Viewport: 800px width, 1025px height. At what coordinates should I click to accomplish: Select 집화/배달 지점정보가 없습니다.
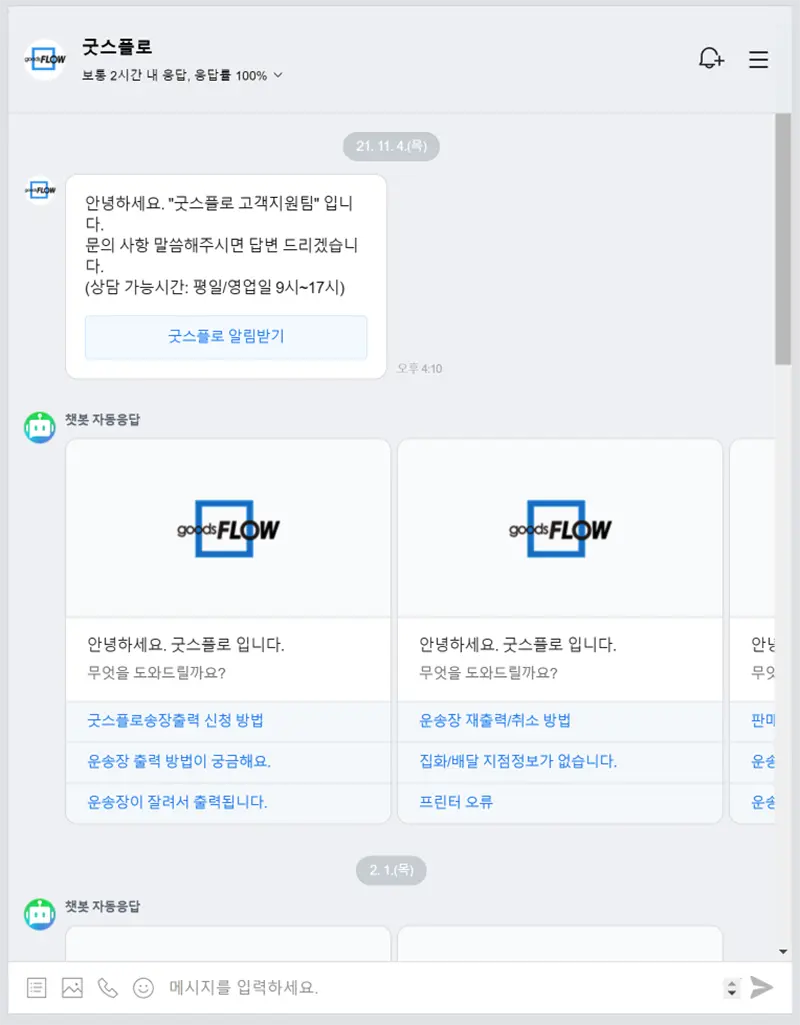517,762
